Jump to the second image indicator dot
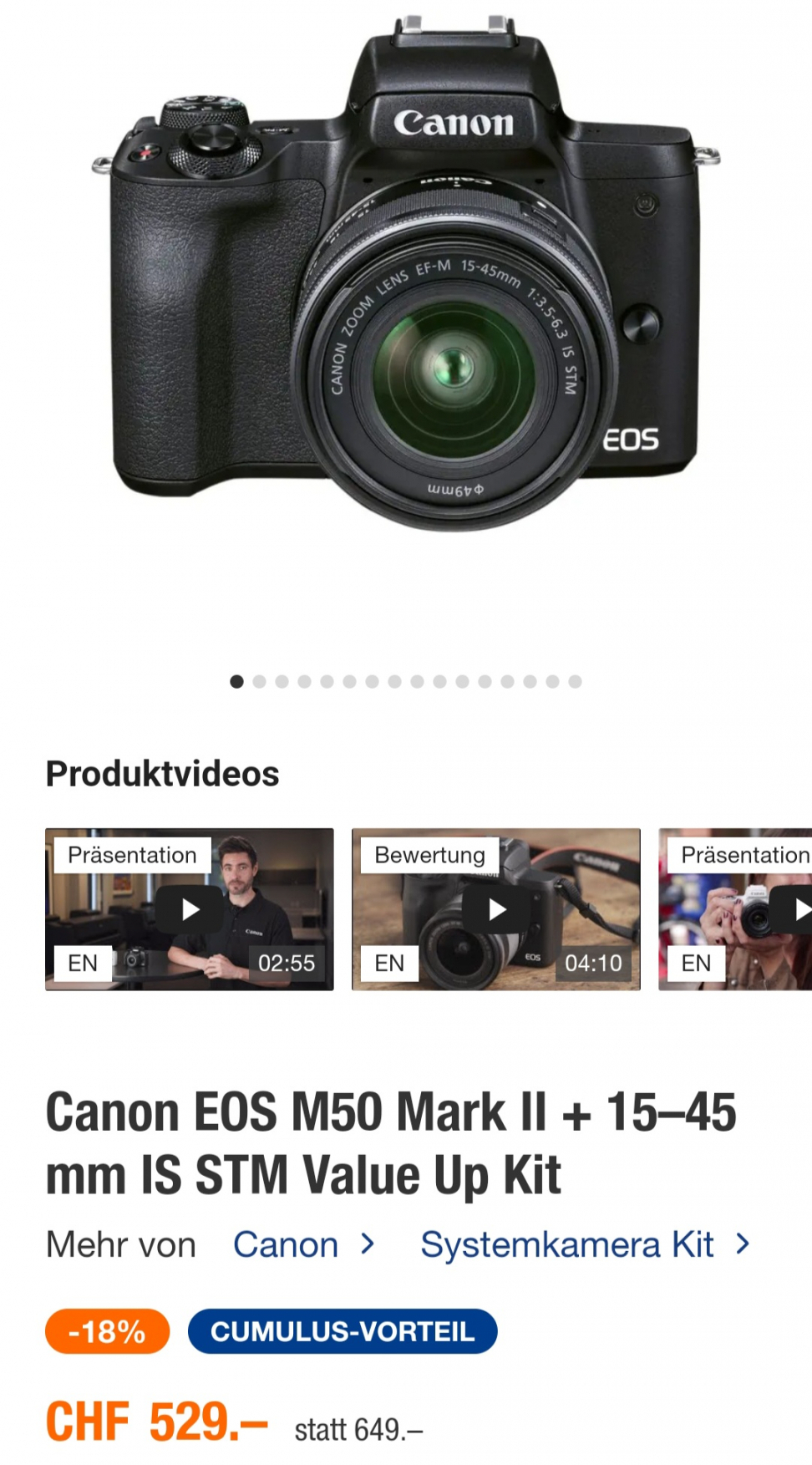The height and width of the screenshot is (1465, 812). point(260,682)
